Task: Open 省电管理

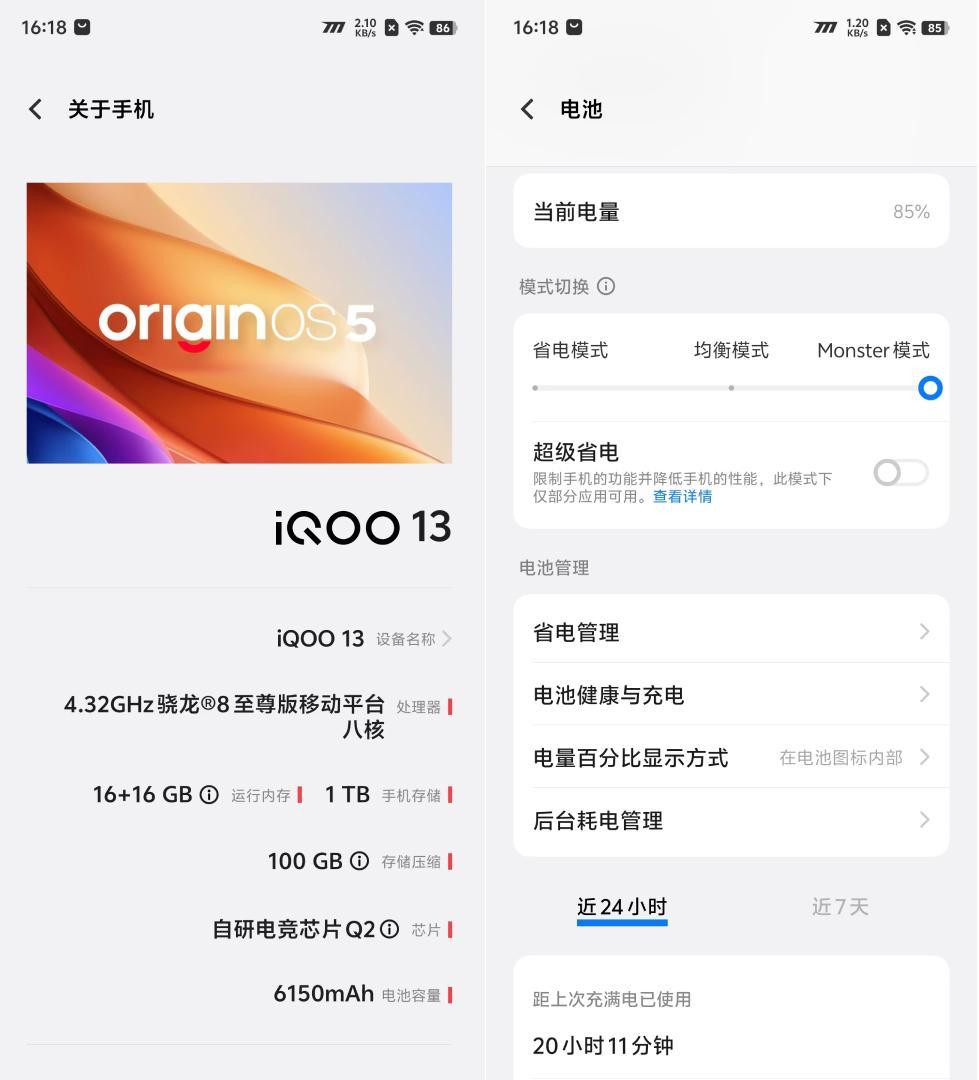Action: (x=730, y=632)
